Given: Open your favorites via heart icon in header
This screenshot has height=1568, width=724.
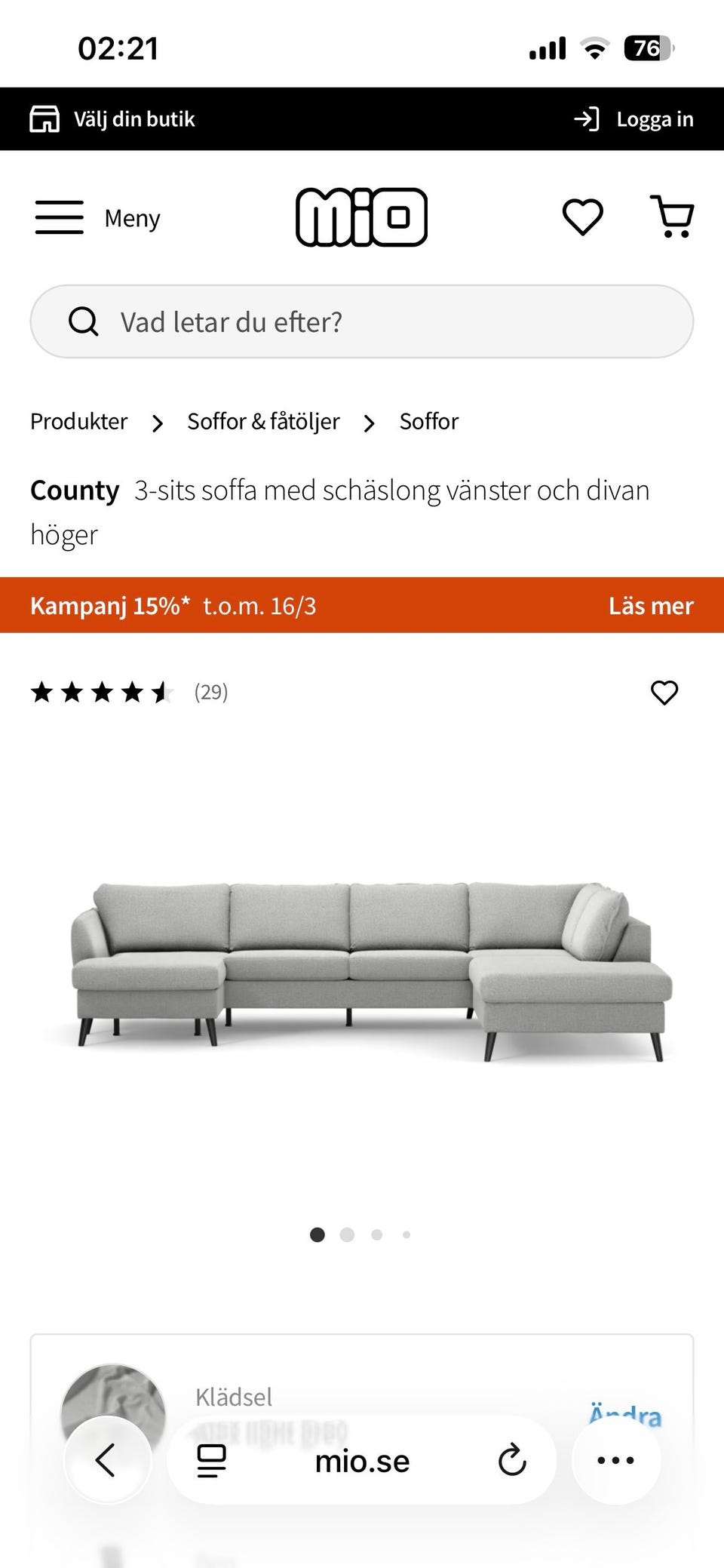Looking at the screenshot, I should (581, 217).
